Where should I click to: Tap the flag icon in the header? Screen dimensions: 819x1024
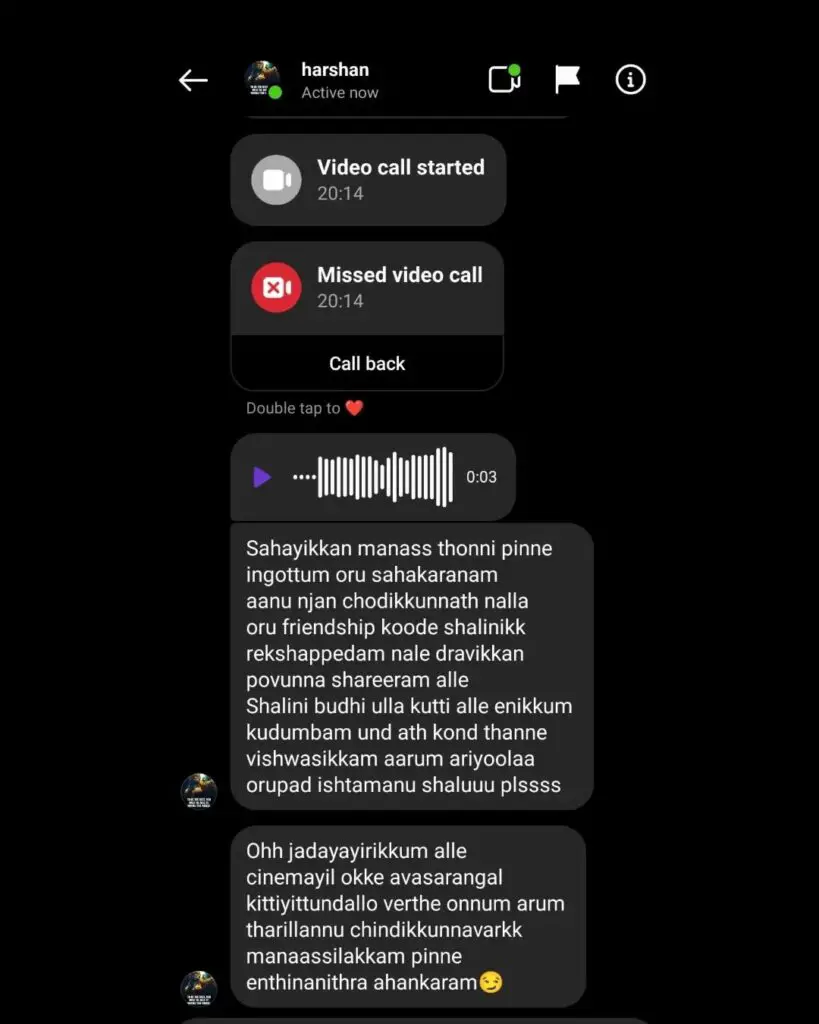pos(567,79)
